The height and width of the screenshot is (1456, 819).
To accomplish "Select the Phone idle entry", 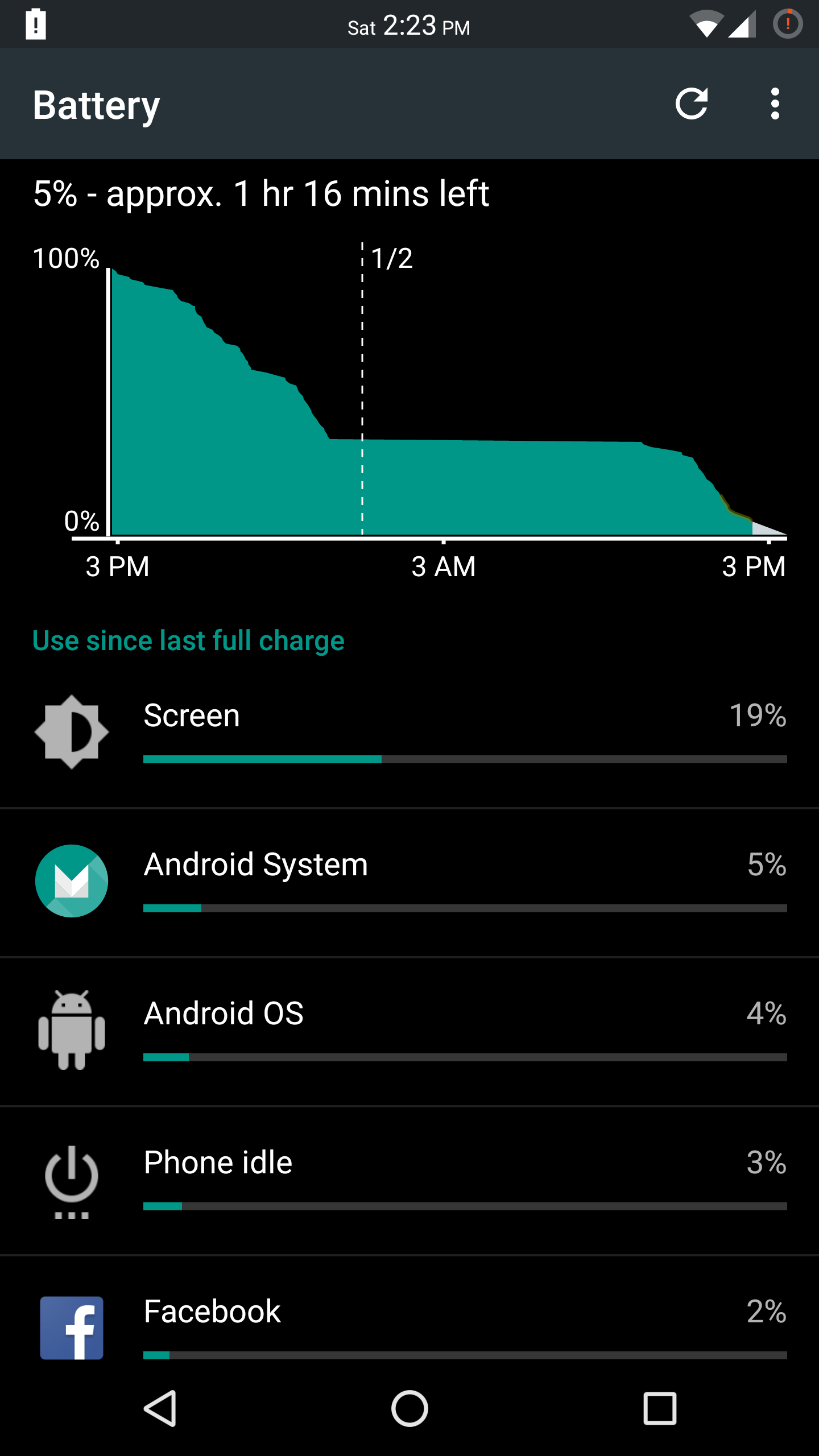I will (409, 1180).
